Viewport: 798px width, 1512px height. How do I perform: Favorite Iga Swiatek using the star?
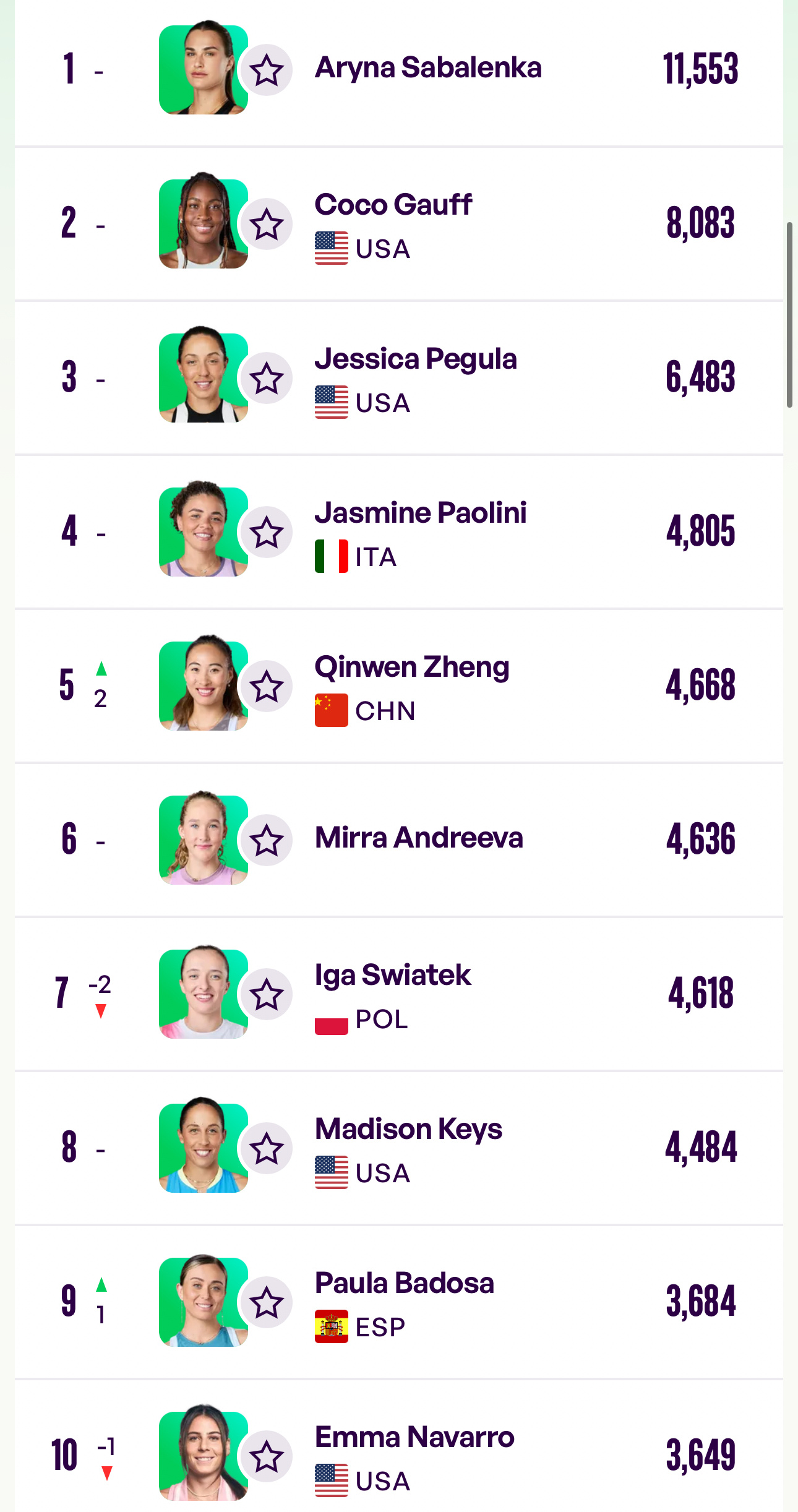[267, 994]
